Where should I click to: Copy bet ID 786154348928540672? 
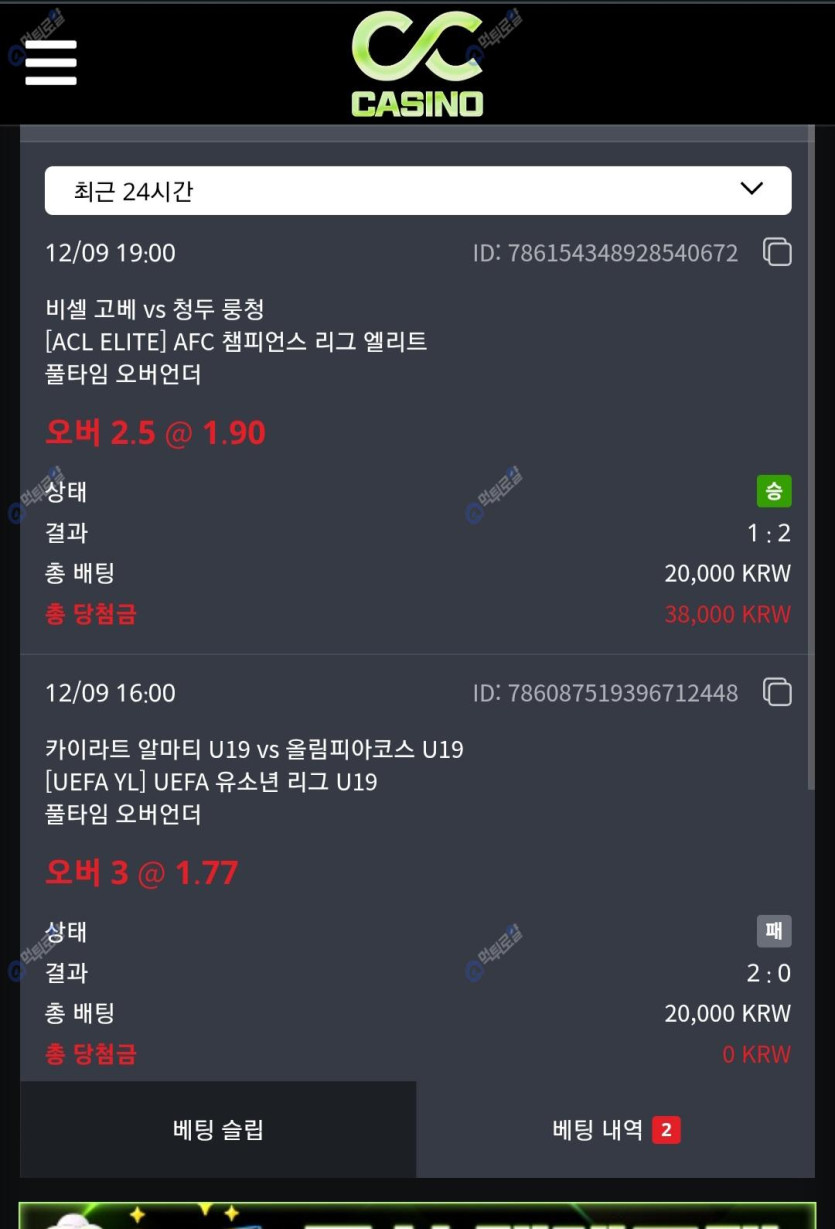pyautogui.click(x=777, y=252)
